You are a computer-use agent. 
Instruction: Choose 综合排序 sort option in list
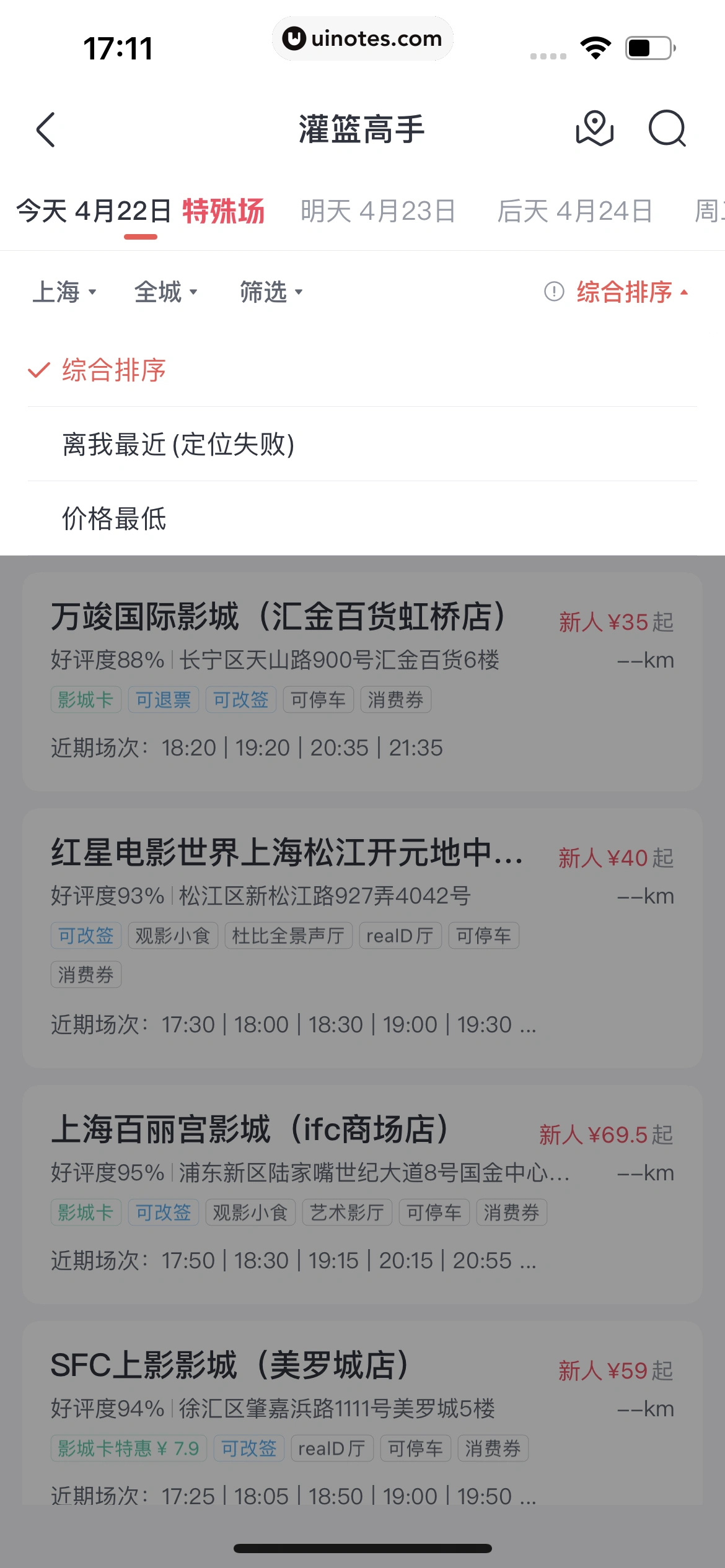coord(114,370)
